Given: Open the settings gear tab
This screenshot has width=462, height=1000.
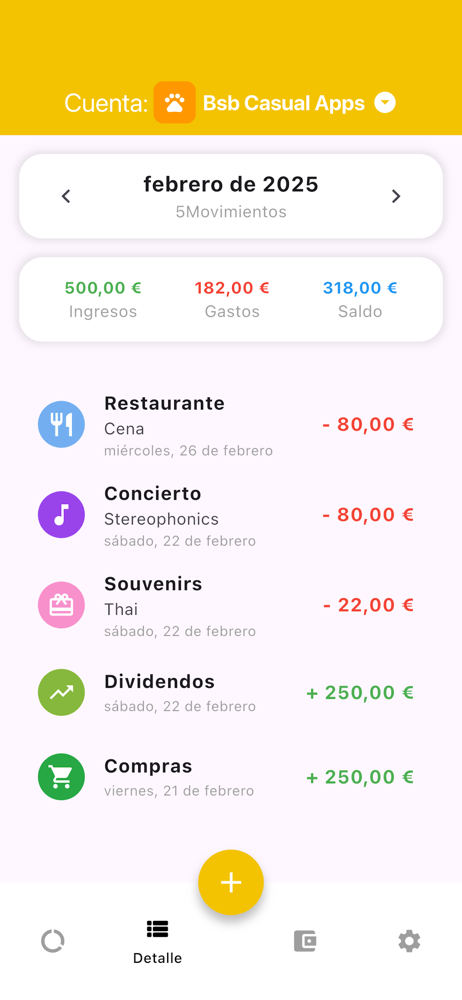Looking at the screenshot, I should pos(409,941).
